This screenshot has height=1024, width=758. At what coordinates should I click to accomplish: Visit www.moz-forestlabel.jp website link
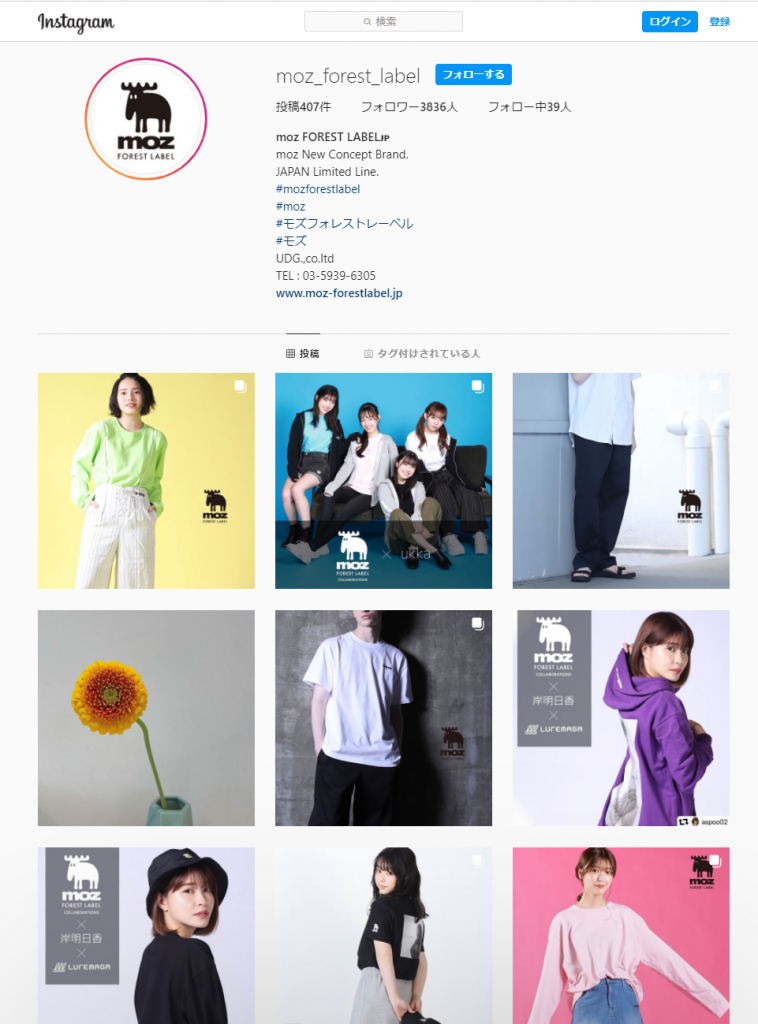pos(339,294)
